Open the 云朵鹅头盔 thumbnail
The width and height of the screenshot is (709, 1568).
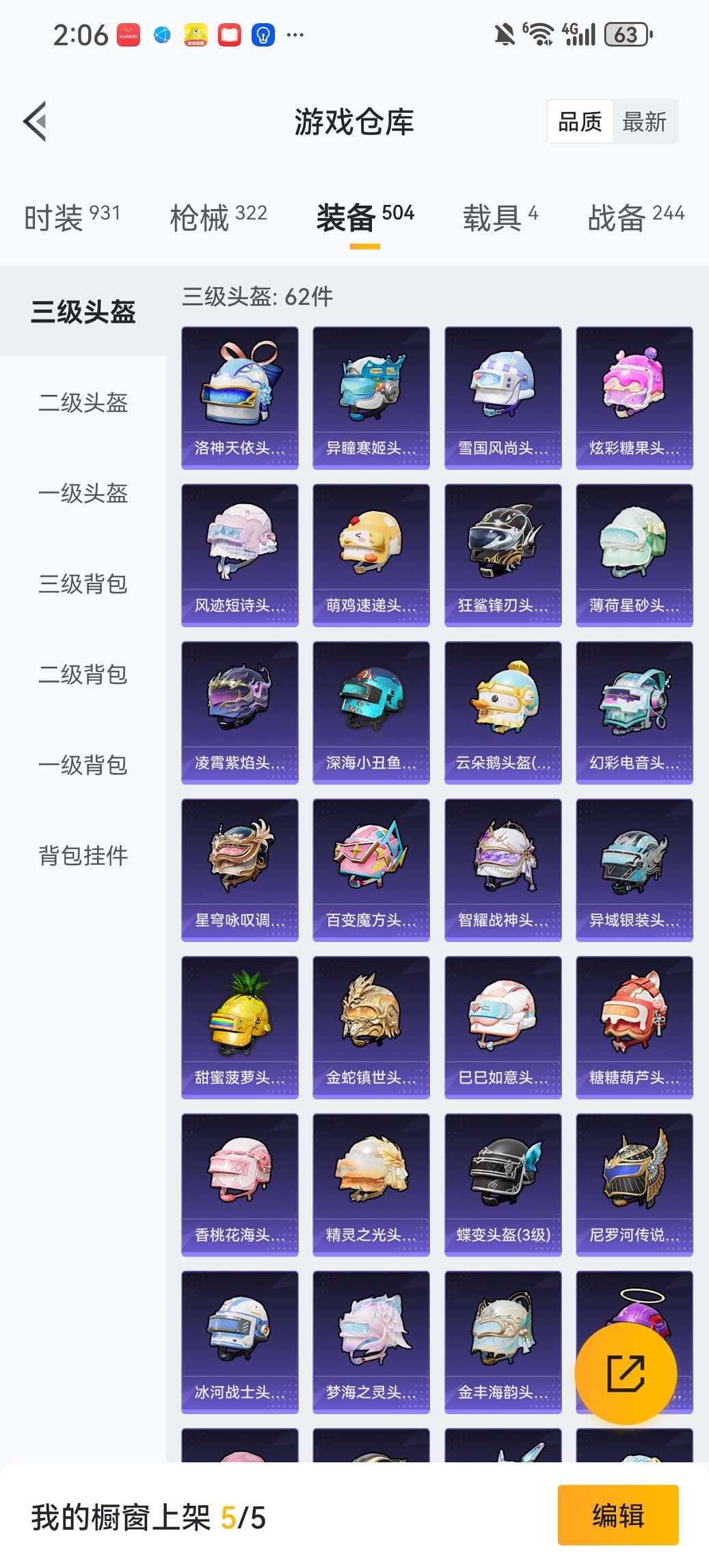pos(502,711)
